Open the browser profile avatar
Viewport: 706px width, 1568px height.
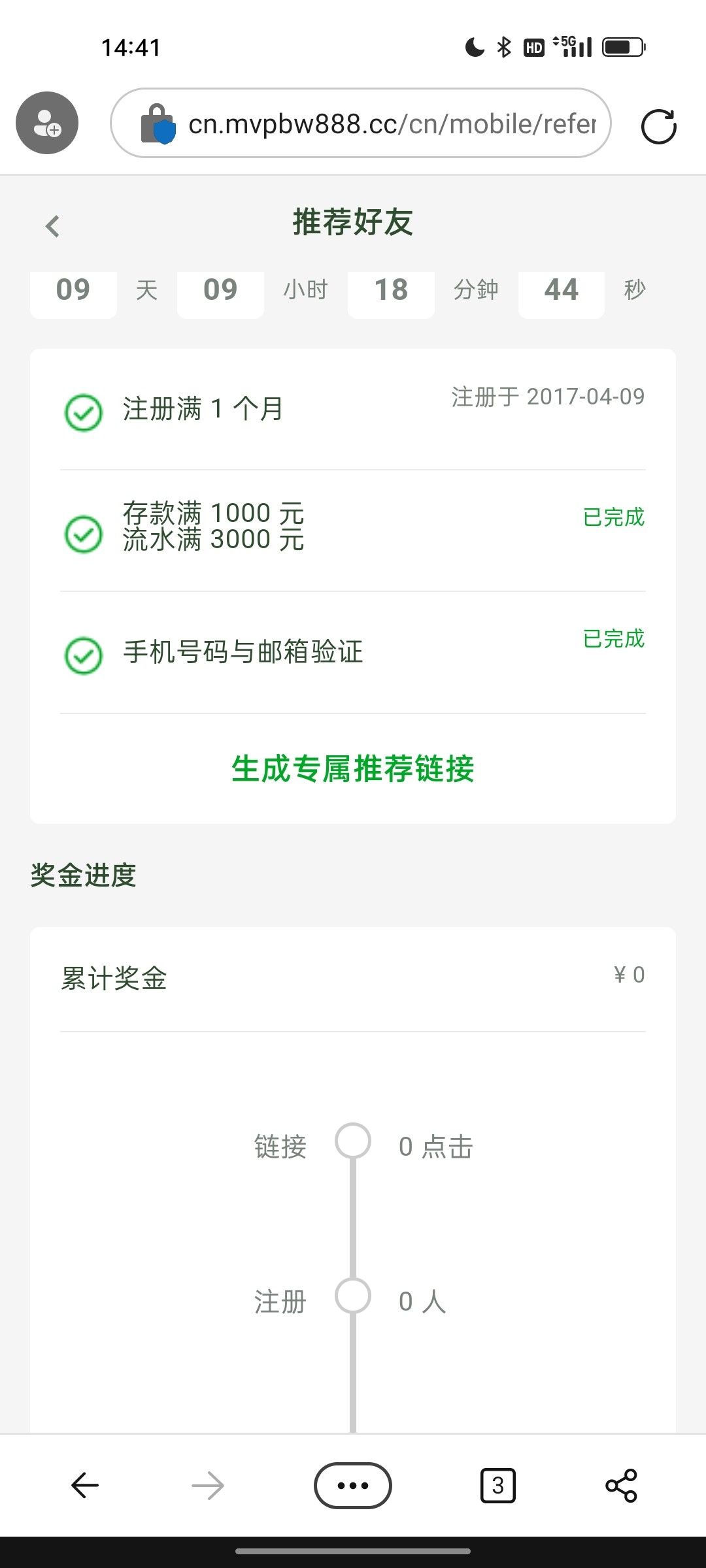[x=47, y=123]
